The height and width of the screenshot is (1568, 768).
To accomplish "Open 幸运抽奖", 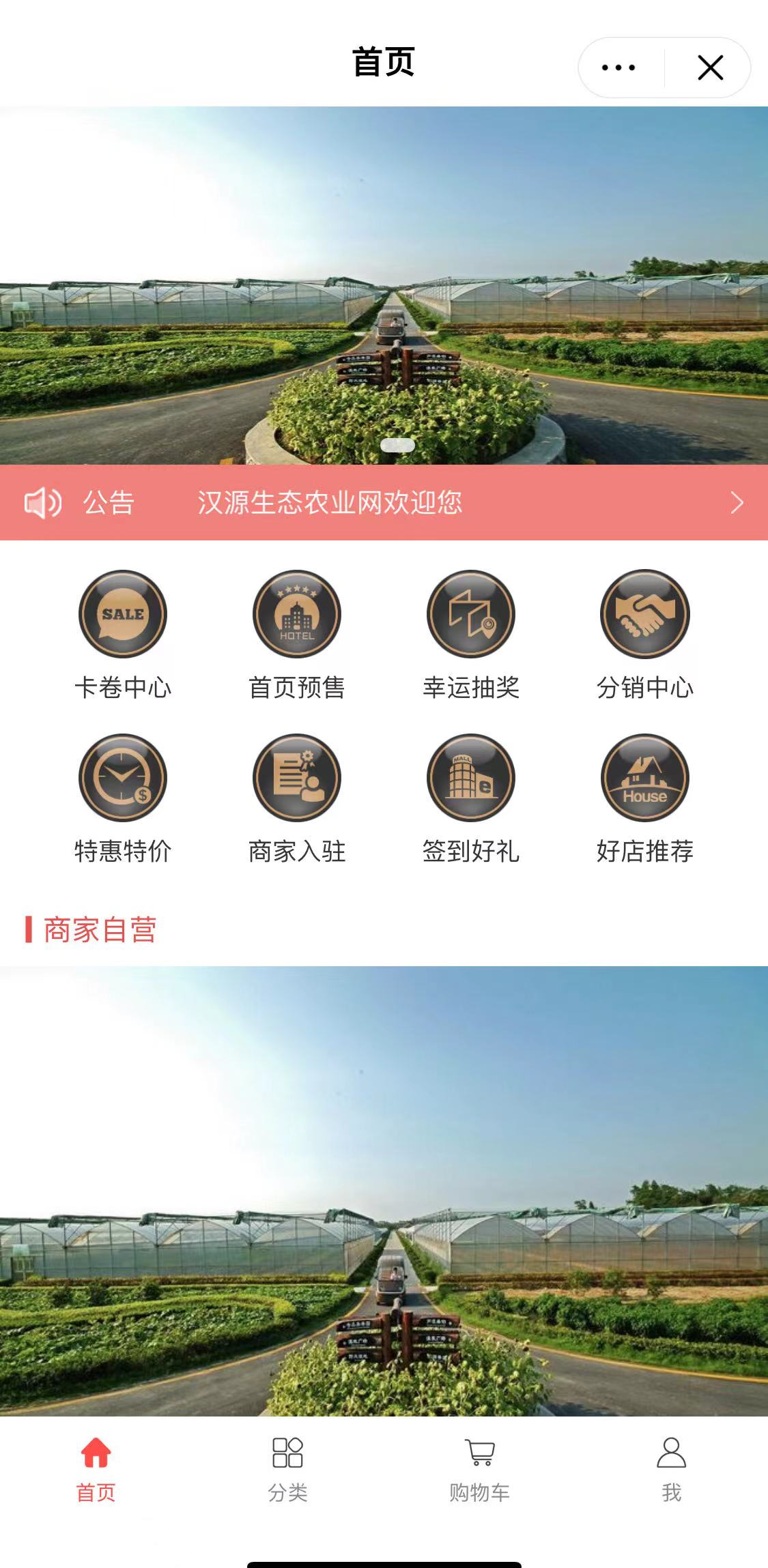I will [x=471, y=635].
